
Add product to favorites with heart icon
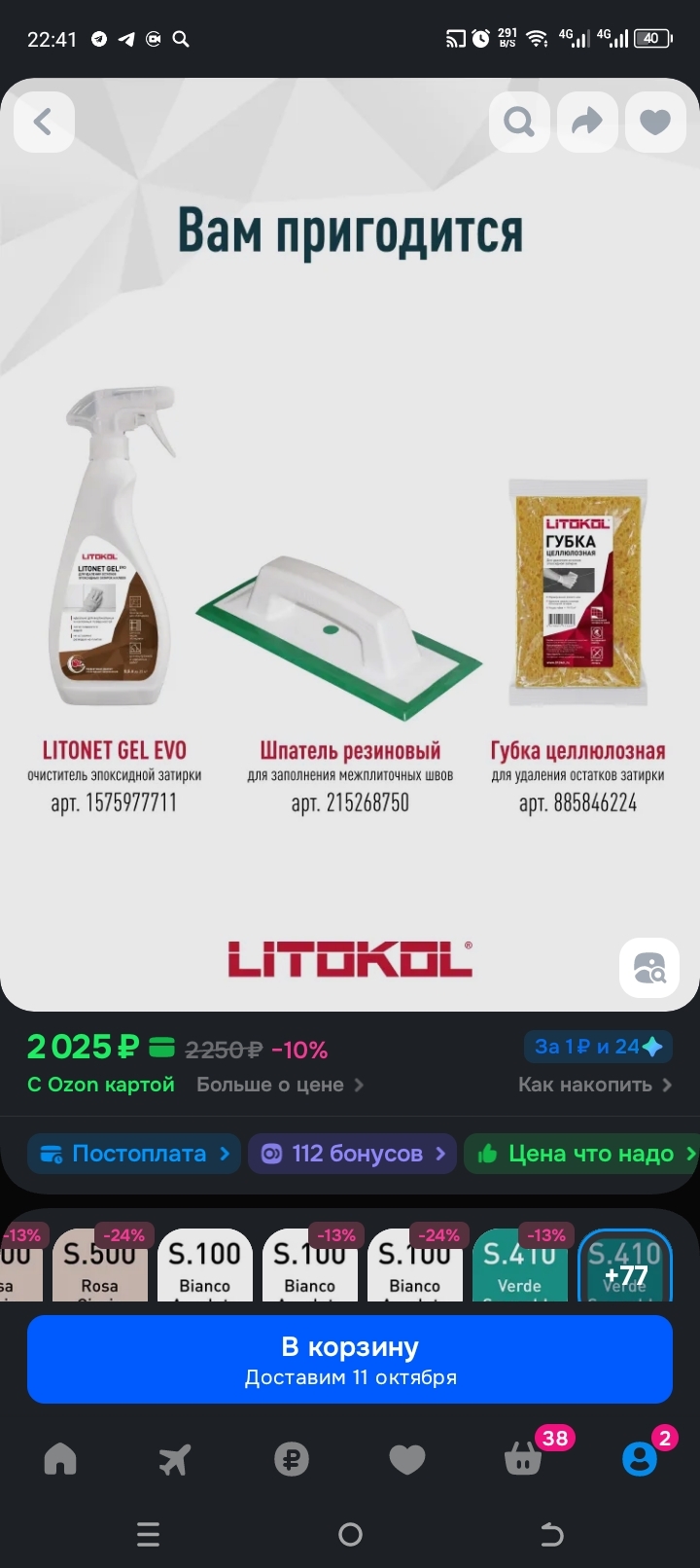pos(655,122)
